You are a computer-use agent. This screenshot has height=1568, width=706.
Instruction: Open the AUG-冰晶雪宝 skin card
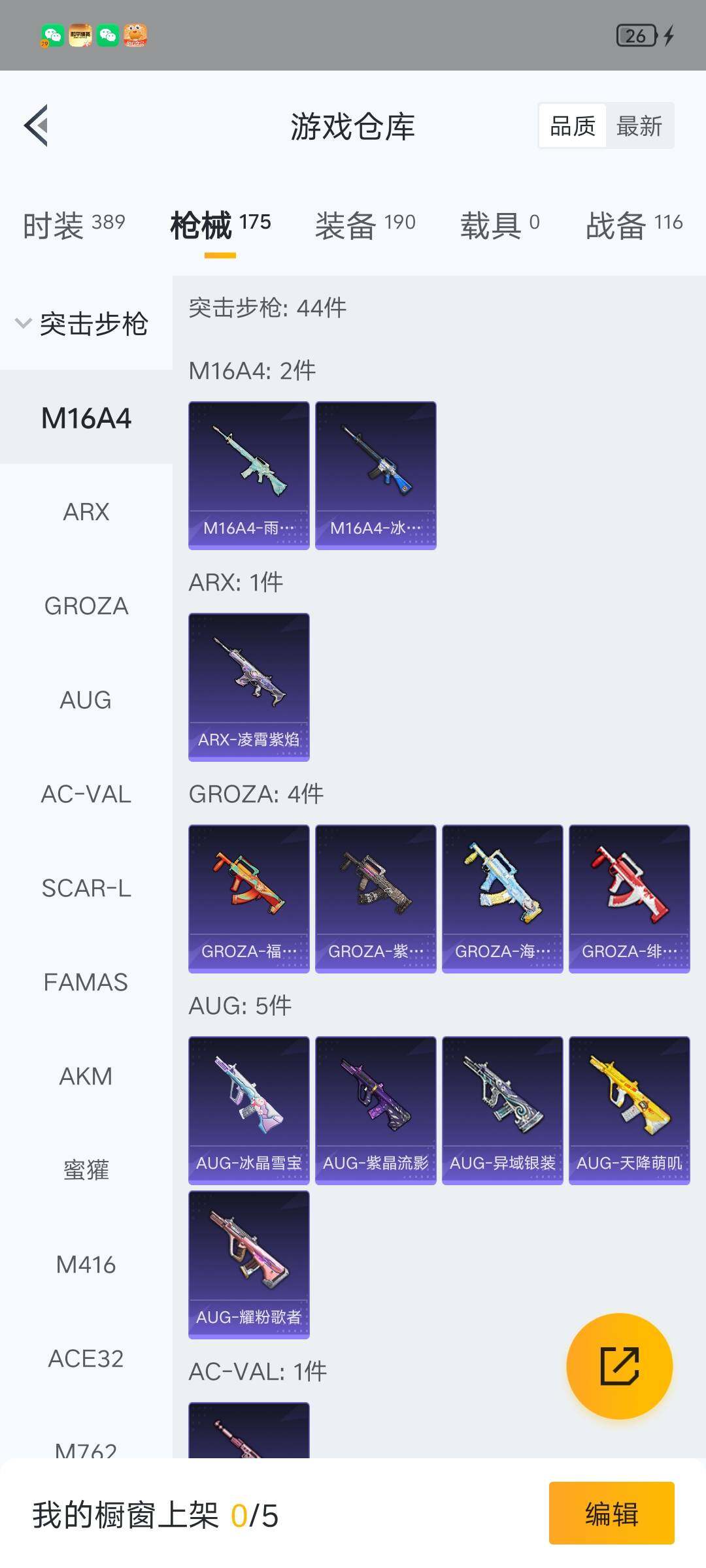click(249, 1111)
